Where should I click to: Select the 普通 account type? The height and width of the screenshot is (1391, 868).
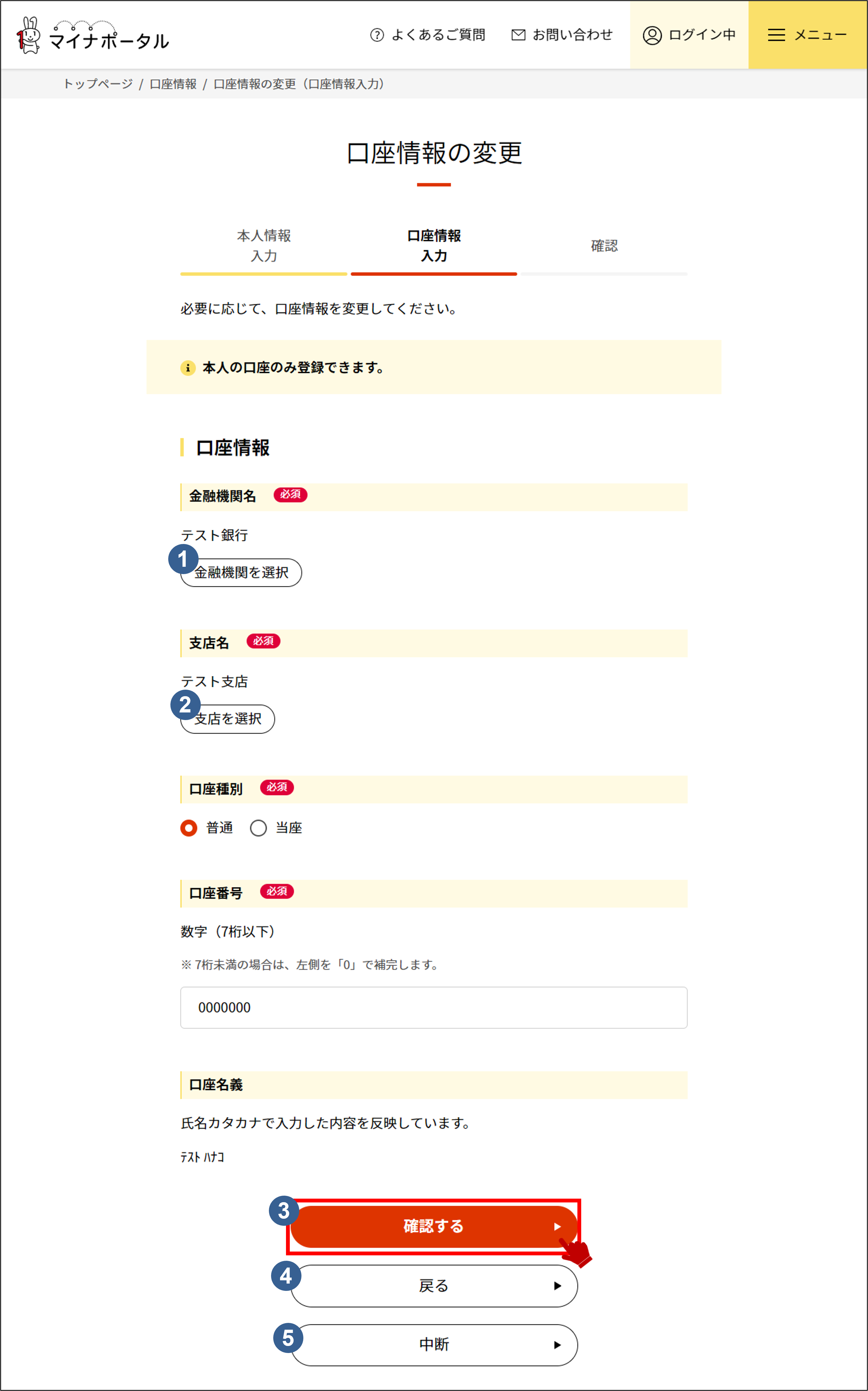pyautogui.click(x=189, y=828)
